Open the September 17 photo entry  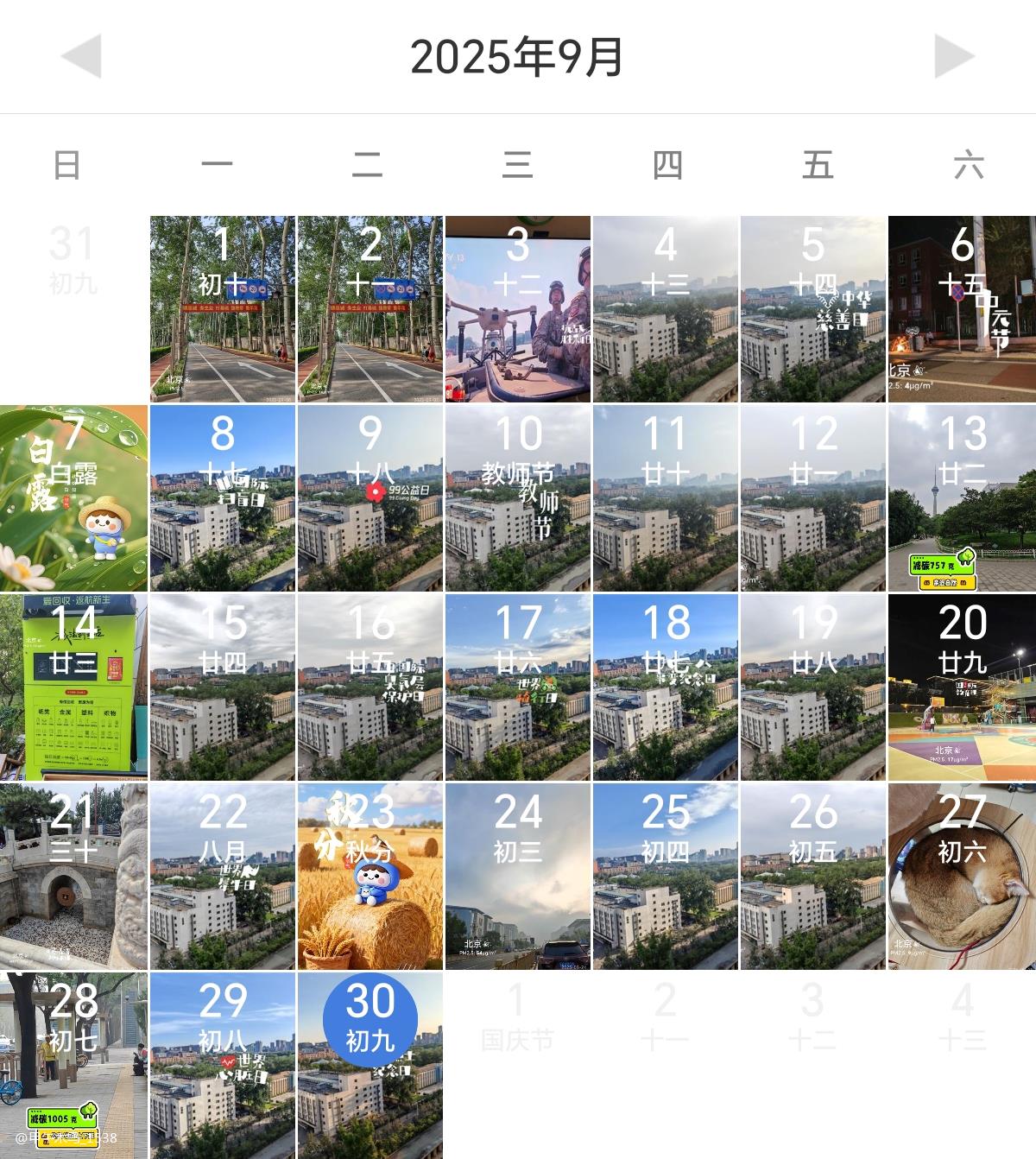518,687
